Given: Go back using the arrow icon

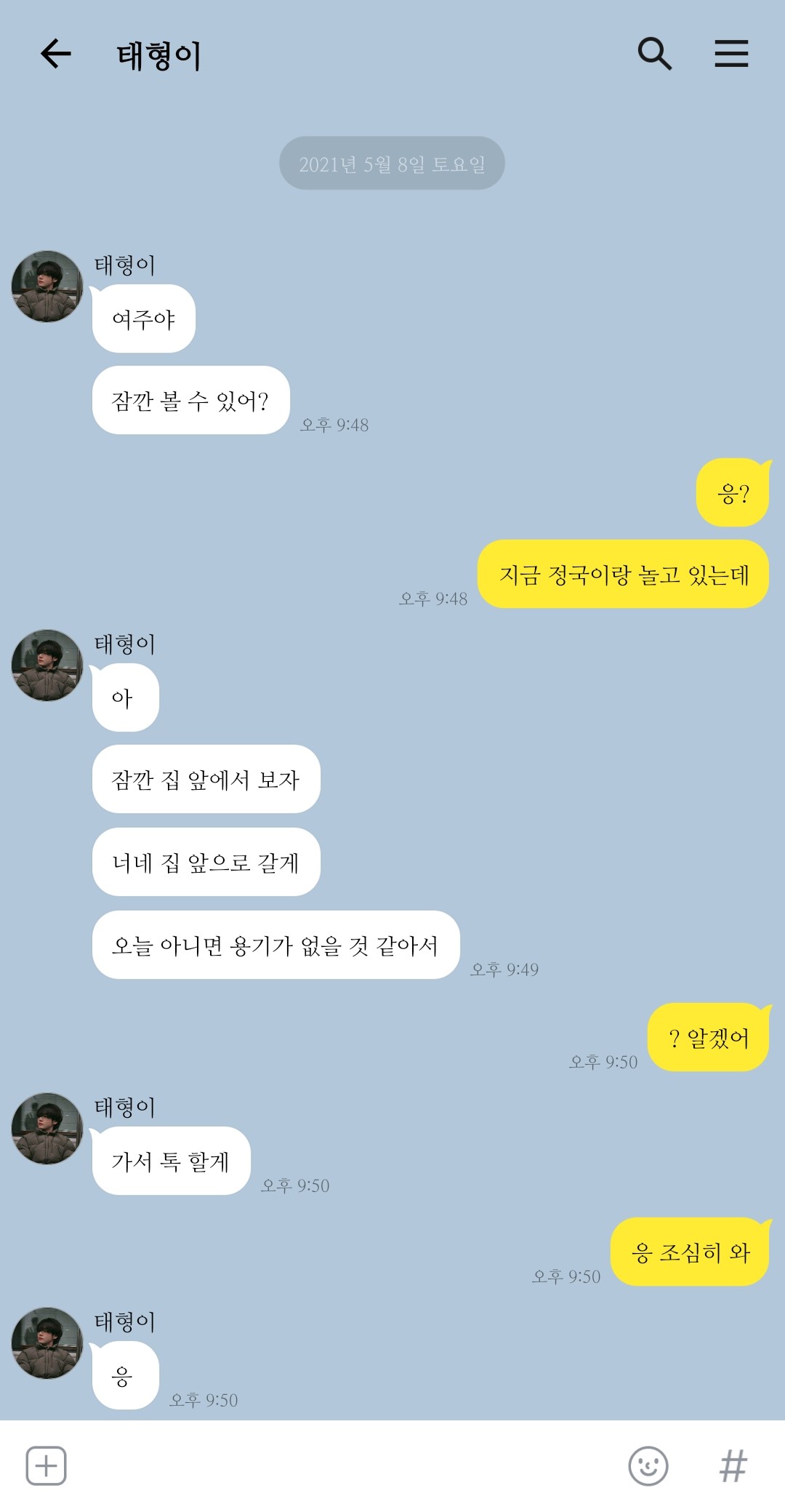Looking at the screenshot, I should [56, 54].
